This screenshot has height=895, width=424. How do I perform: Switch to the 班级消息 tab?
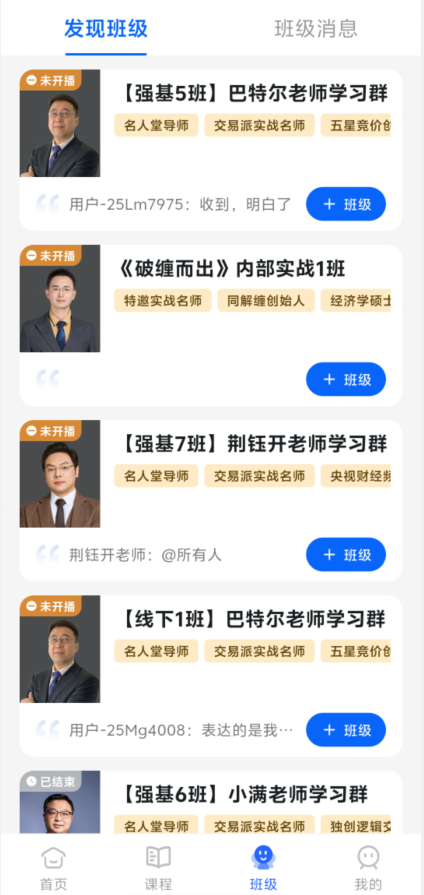click(316, 29)
